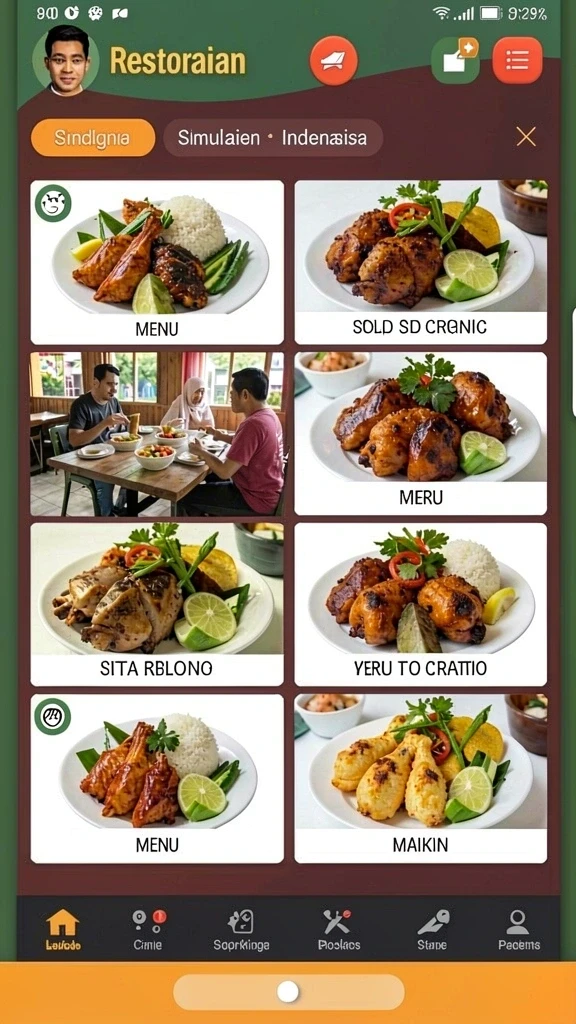Open the SITA RBLONO dish card
This screenshot has width=576, height=1024.
pyautogui.click(x=157, y=604)
